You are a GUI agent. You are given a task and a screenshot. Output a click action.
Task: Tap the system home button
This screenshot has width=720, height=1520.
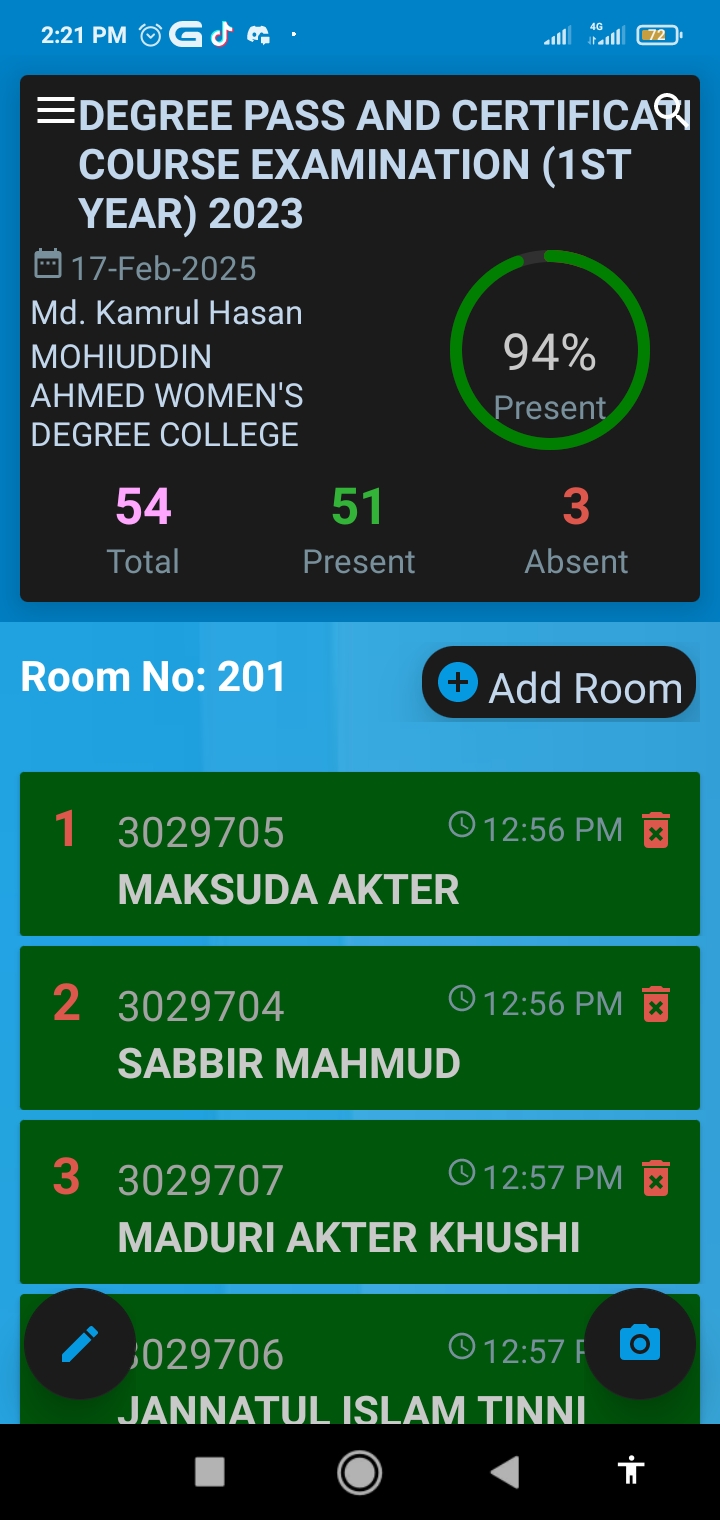[359, 1471]
